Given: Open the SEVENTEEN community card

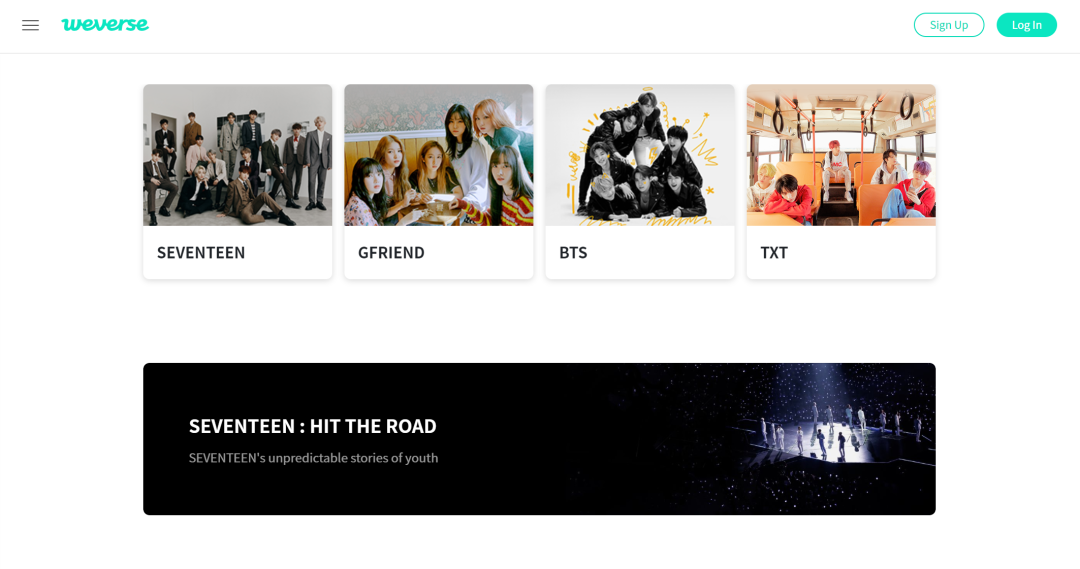Looking at the screenshot, I should pyautogui.click(x=237, y=181).
